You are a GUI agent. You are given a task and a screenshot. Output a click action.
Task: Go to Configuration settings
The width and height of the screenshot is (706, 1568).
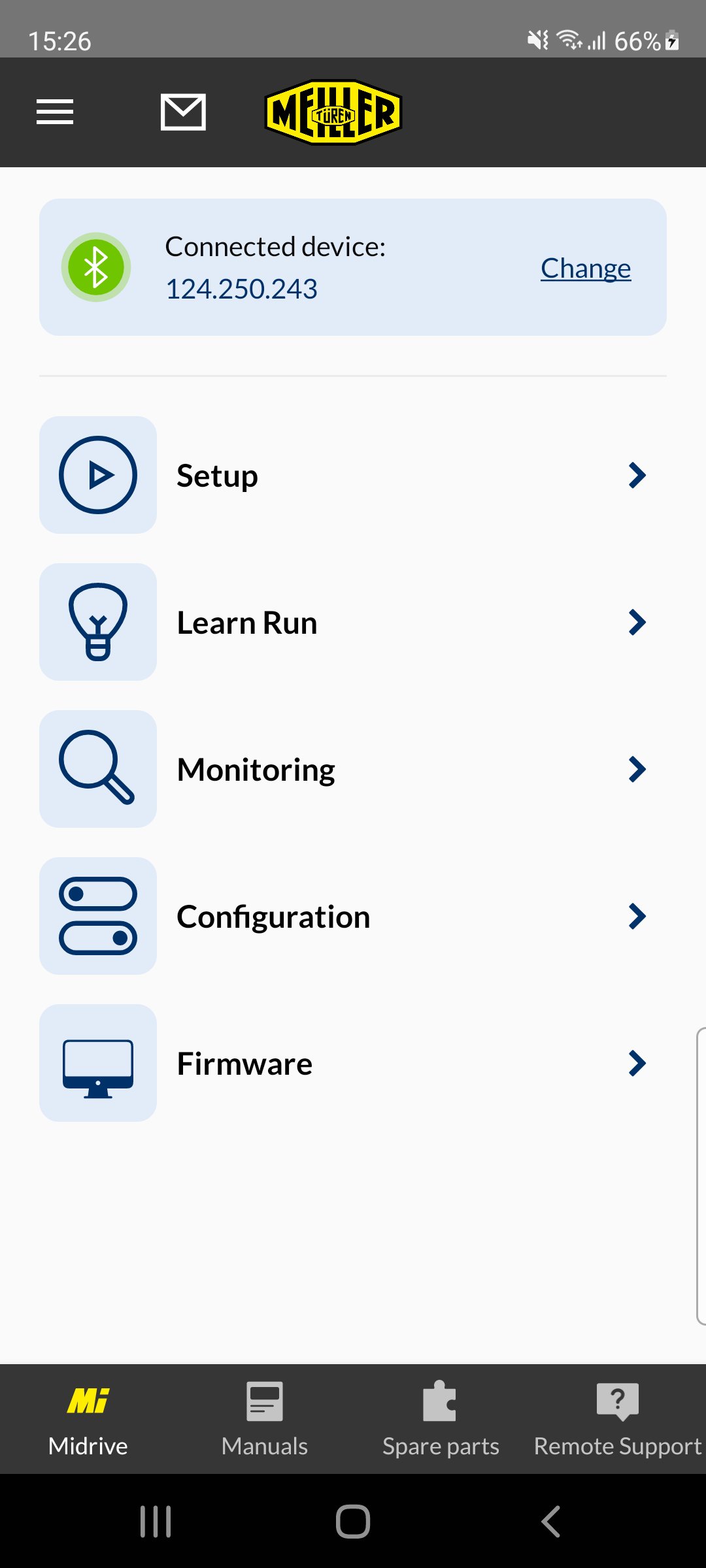coord(353,916)
